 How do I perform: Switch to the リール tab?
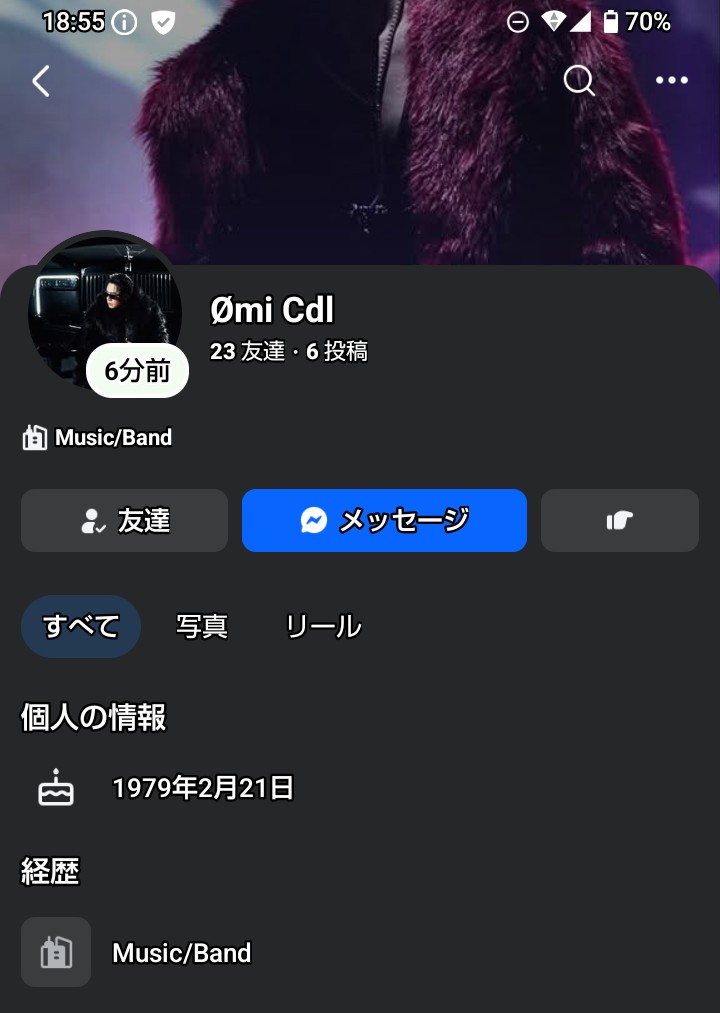(x=323, y=627)
